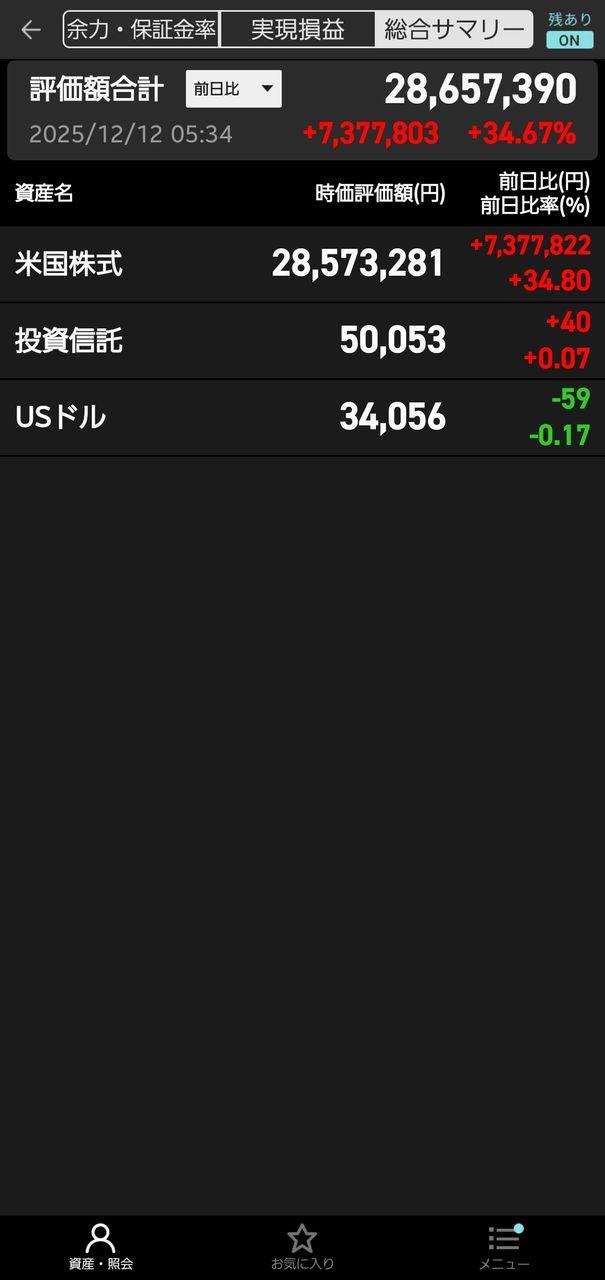Image resolution: width=605 pixels, height=1280 pixels.
Task: Toggle the 残あり ON switch
Action: [x=570, y=40]
